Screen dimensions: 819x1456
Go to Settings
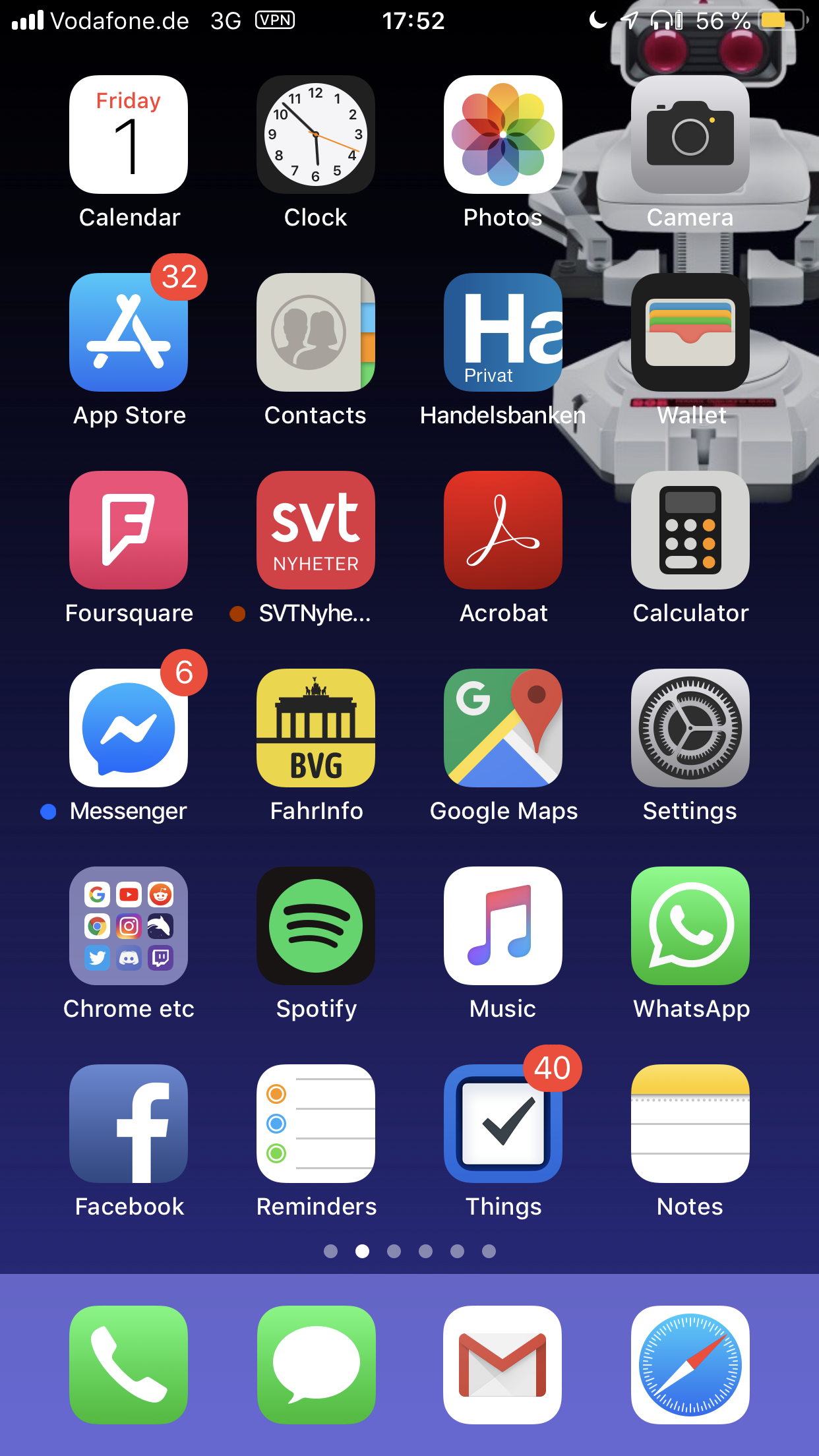pos(690,728)
